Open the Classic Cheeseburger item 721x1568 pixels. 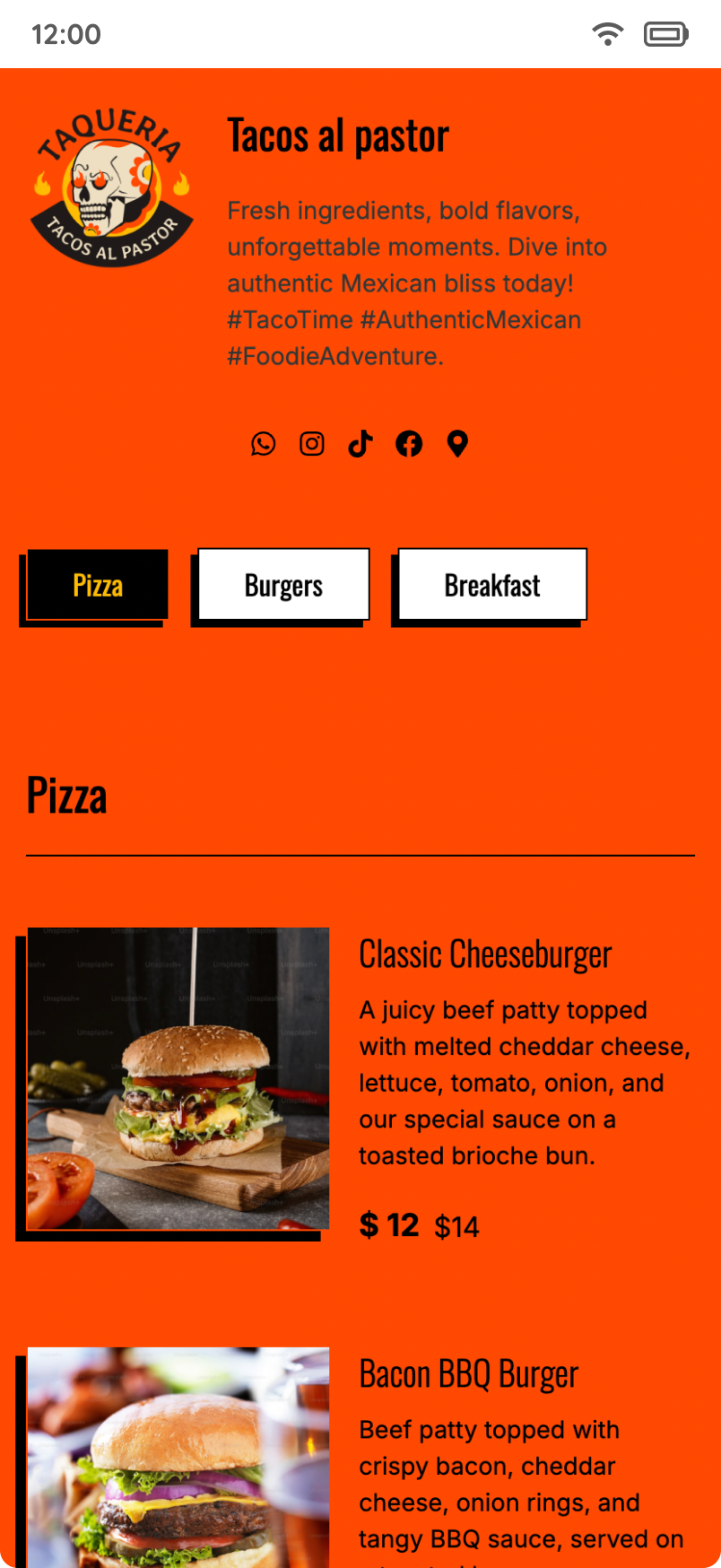click(x=485, y=954)
